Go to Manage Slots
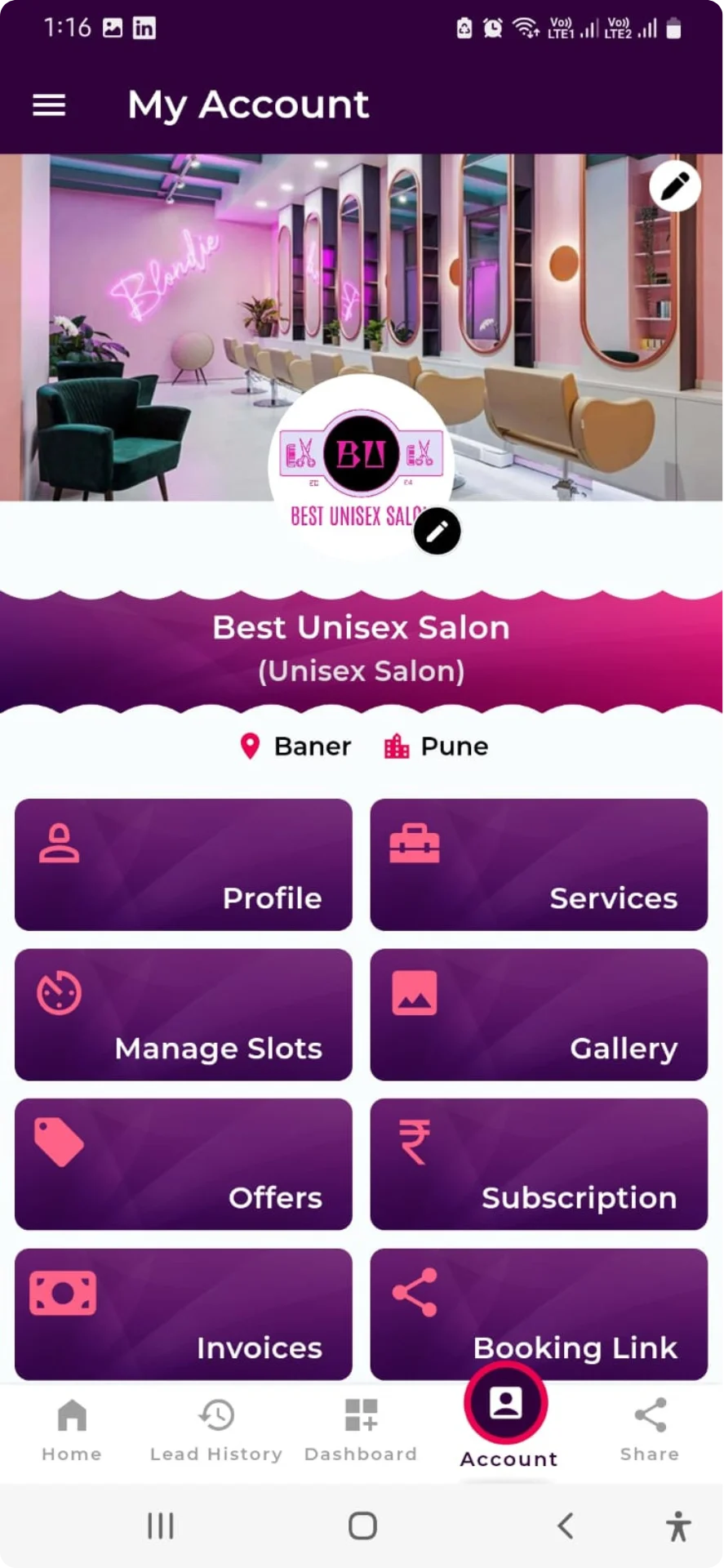 point(184,1014)
